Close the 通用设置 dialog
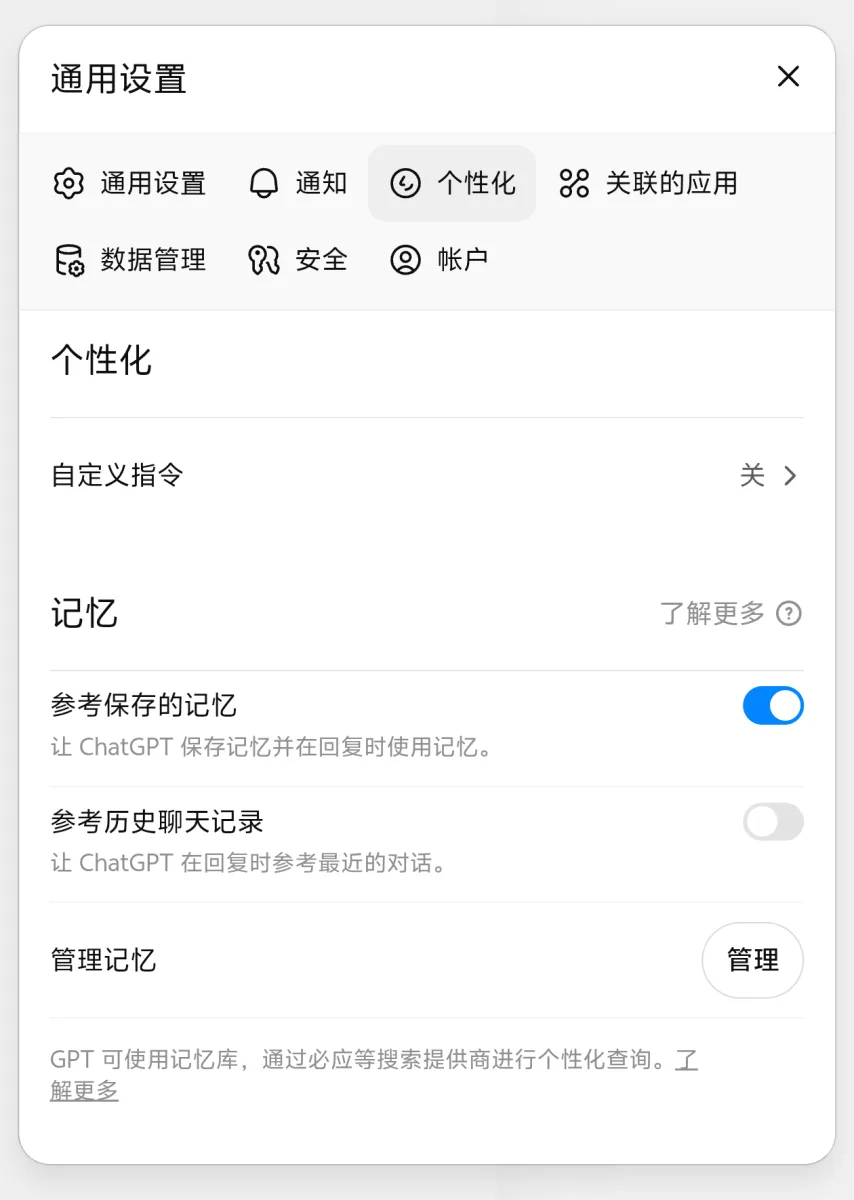This screenshot has width=854, height=1200. click(788, 76)
